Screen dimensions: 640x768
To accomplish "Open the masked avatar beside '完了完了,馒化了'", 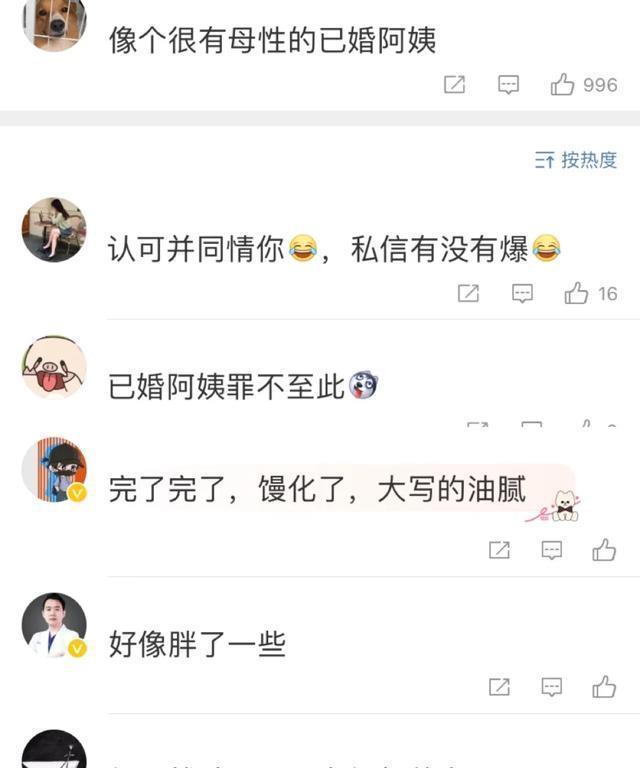I will coord(54,469).
